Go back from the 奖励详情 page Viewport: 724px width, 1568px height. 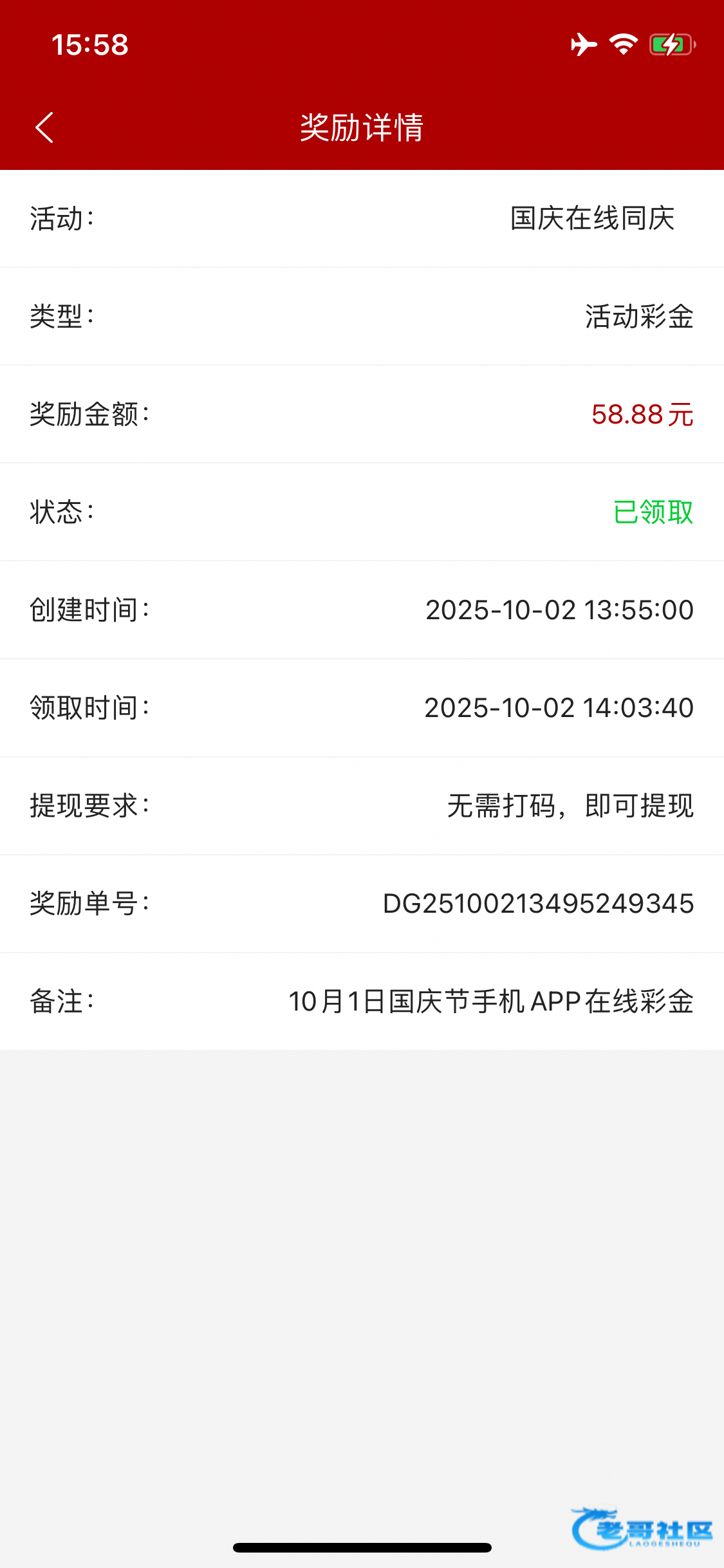click(x=44, y=127)
